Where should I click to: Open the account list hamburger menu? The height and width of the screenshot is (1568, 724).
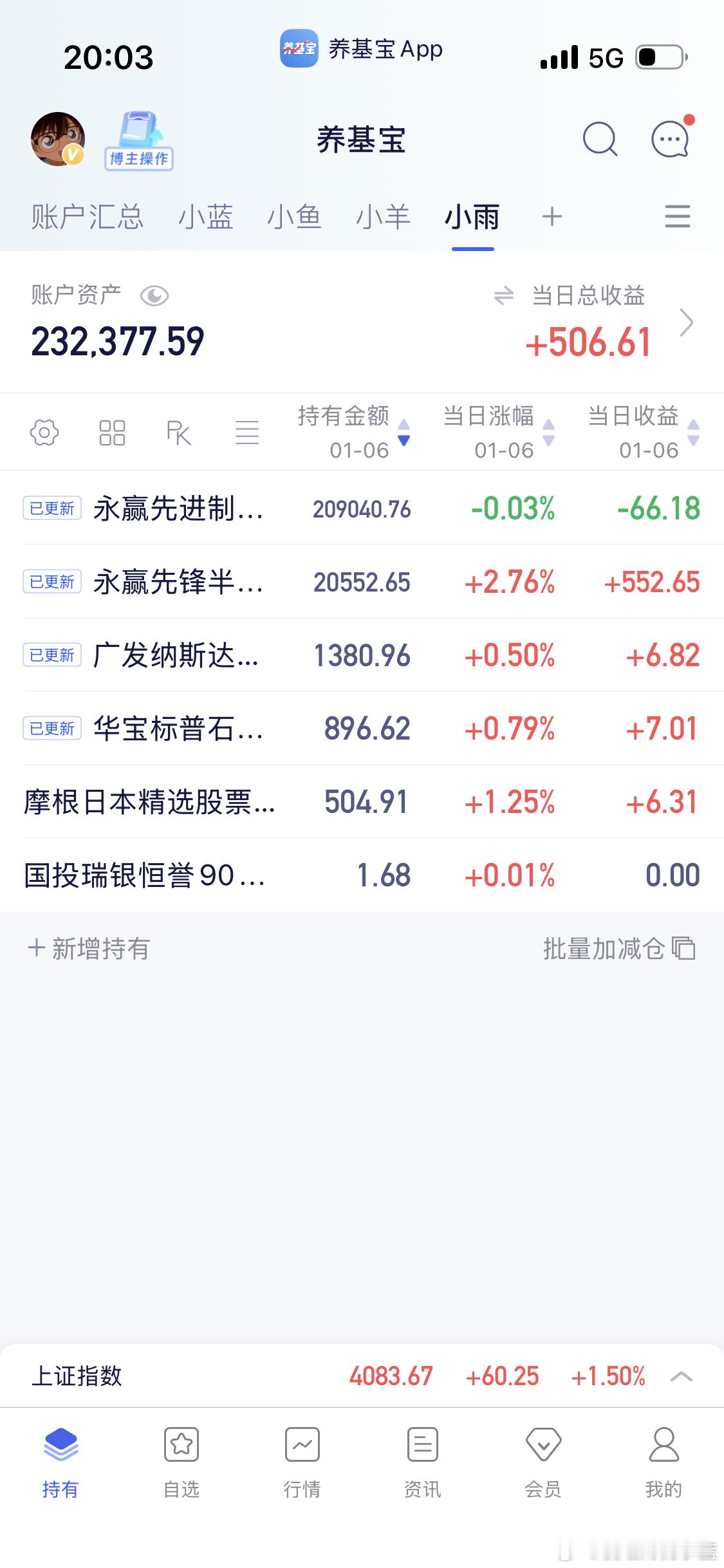tap(677, 217)
